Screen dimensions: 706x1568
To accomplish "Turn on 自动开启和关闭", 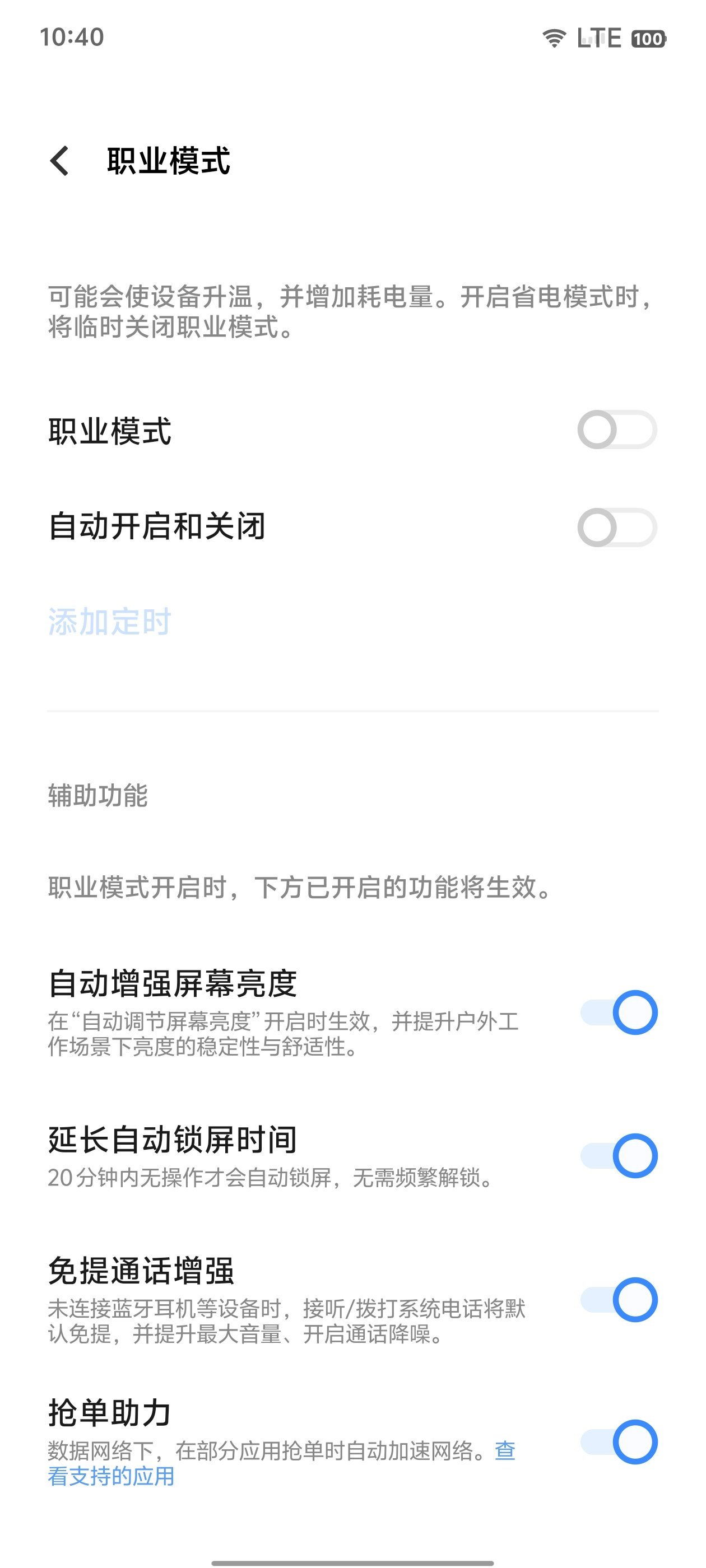I will [x=616, y=527].
